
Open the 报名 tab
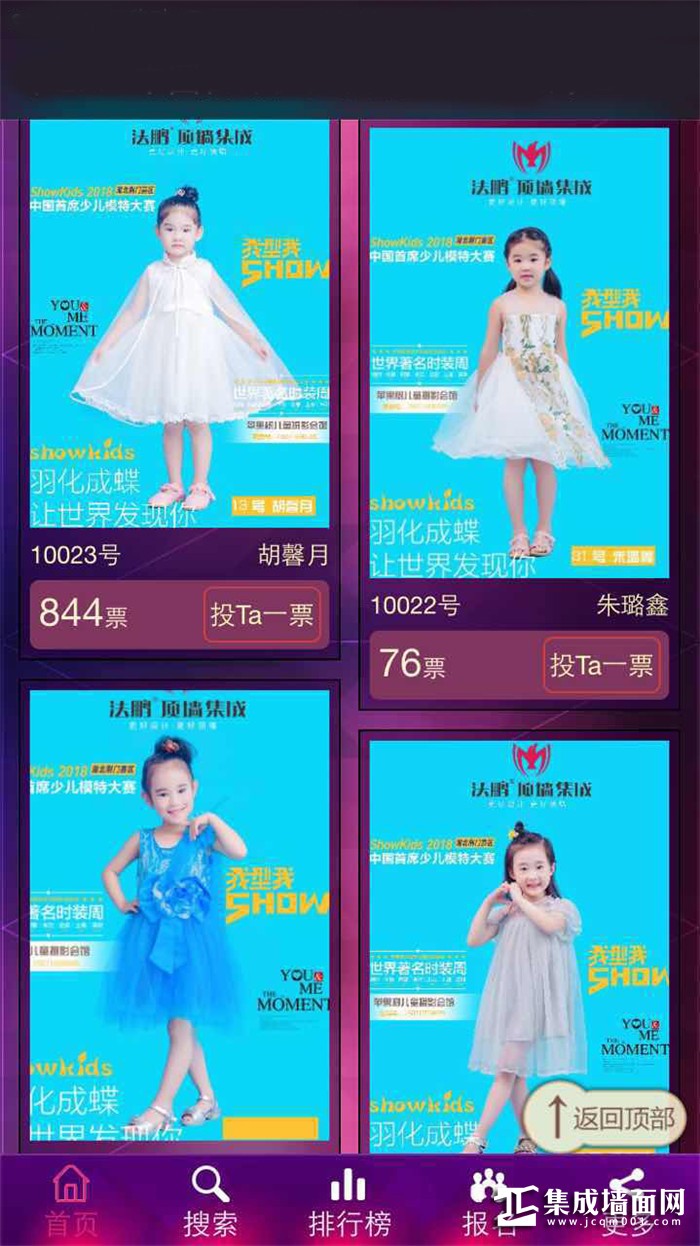click(488, 1202)
